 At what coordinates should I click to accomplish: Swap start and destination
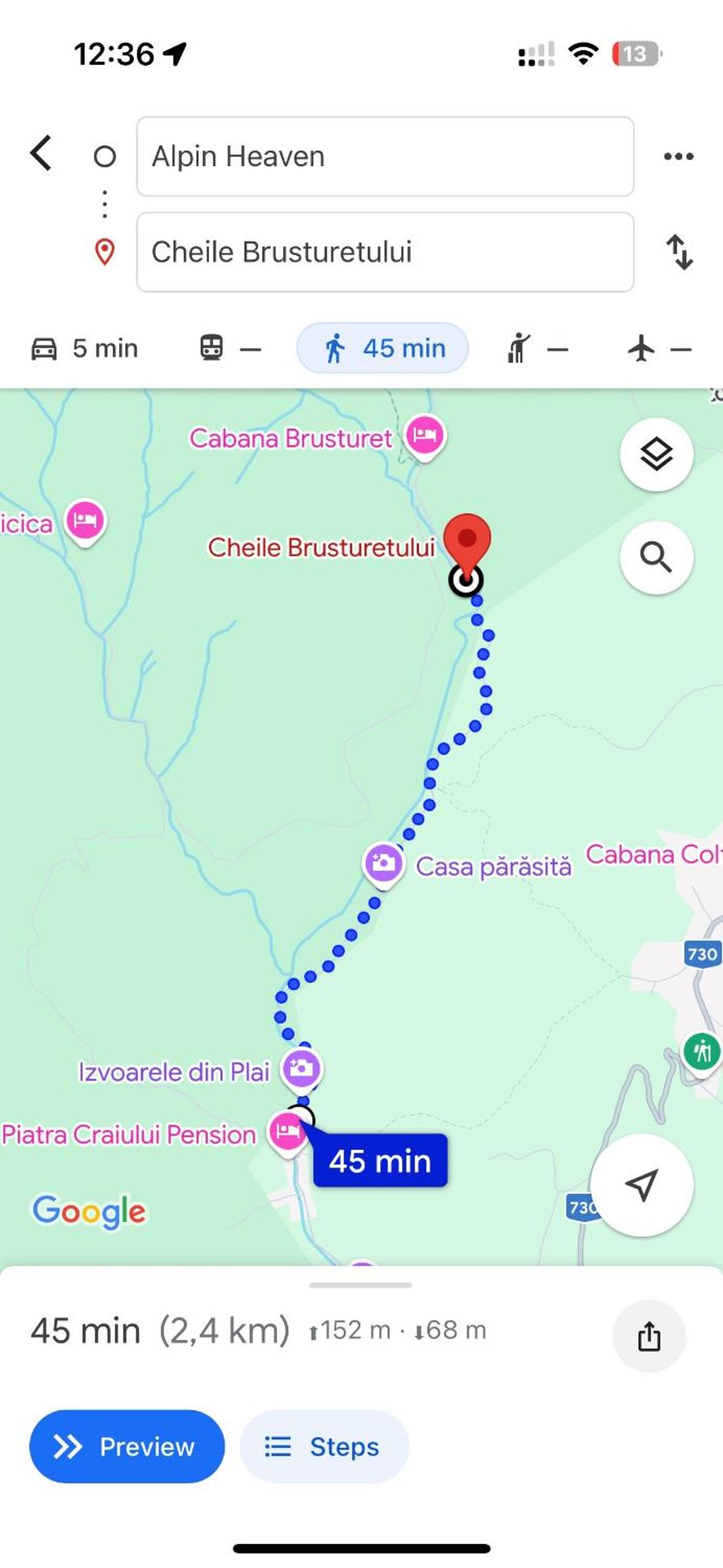click(x=679, y=252)
